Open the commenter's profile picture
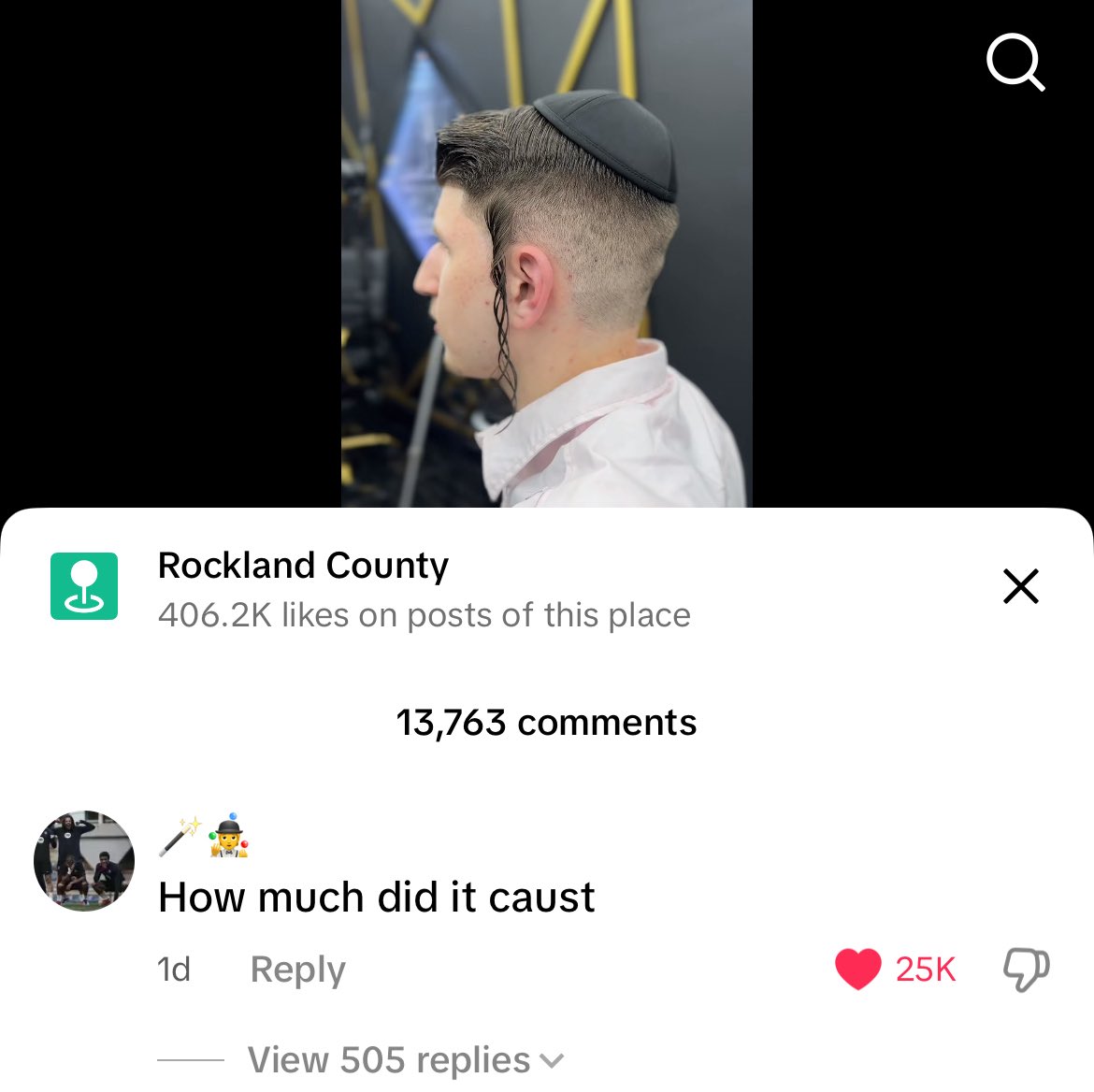The image size is (1094, 1092). (84, 860)
